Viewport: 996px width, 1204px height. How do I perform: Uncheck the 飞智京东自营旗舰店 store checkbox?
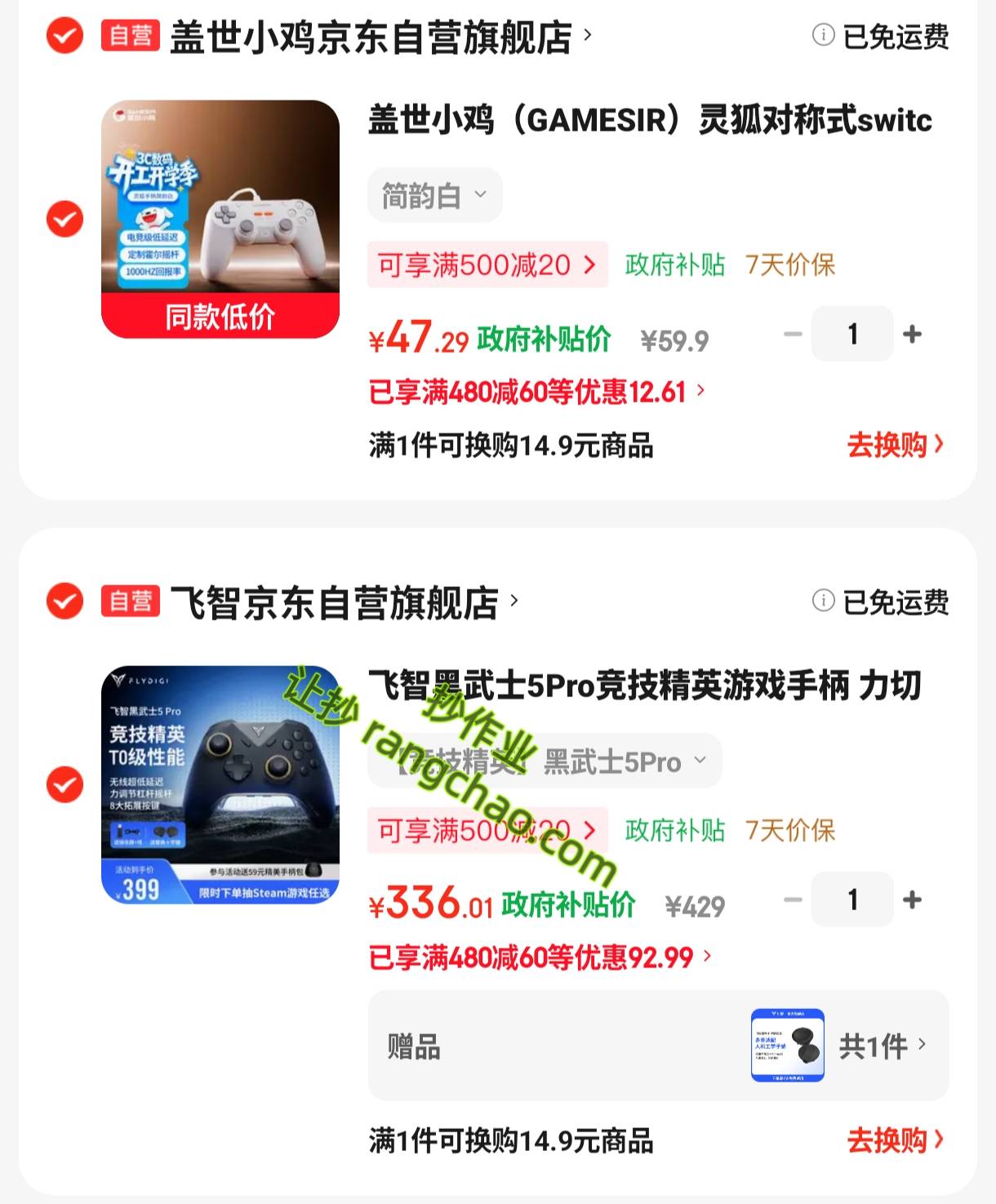coord(64,602)
